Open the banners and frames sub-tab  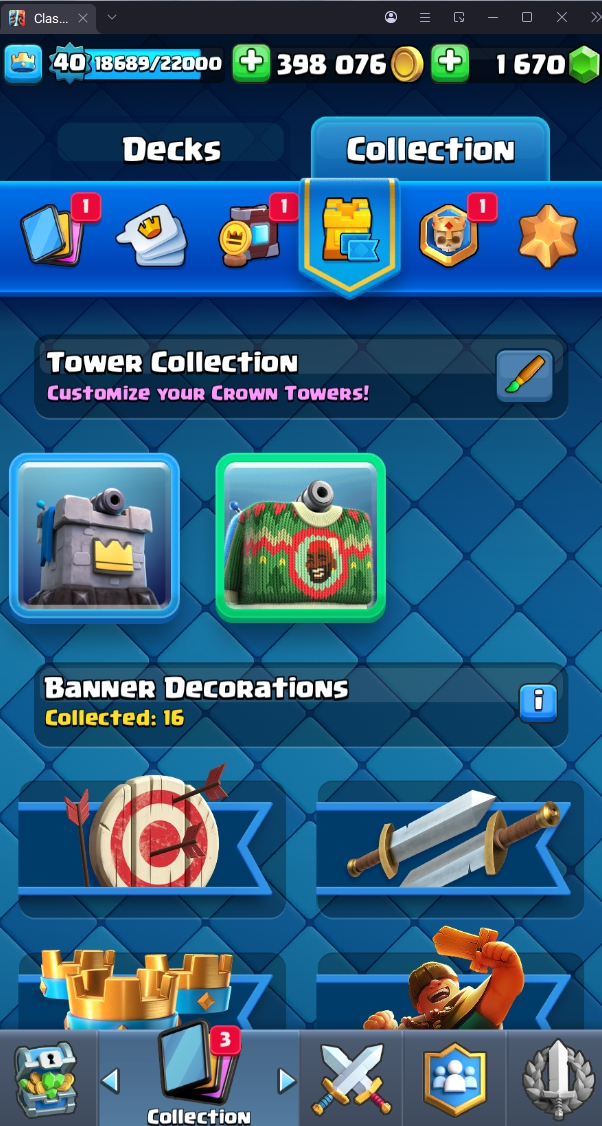447,236
